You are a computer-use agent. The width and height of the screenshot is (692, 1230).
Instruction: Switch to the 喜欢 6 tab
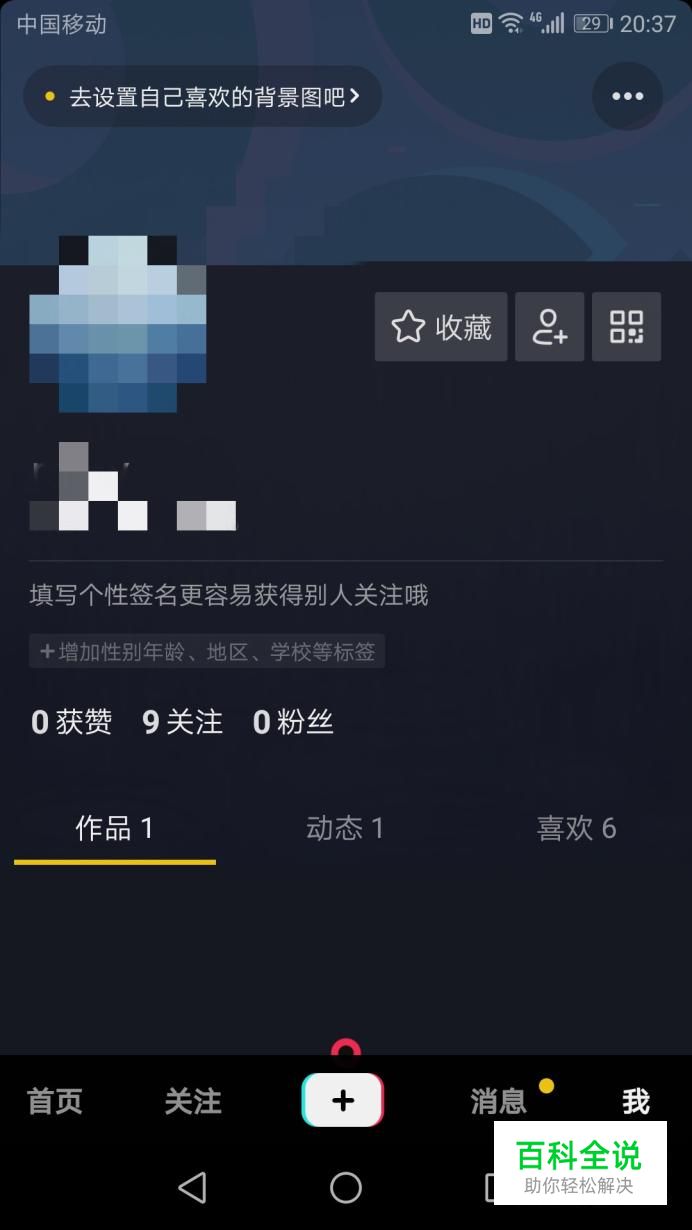[x=576, y=828]
